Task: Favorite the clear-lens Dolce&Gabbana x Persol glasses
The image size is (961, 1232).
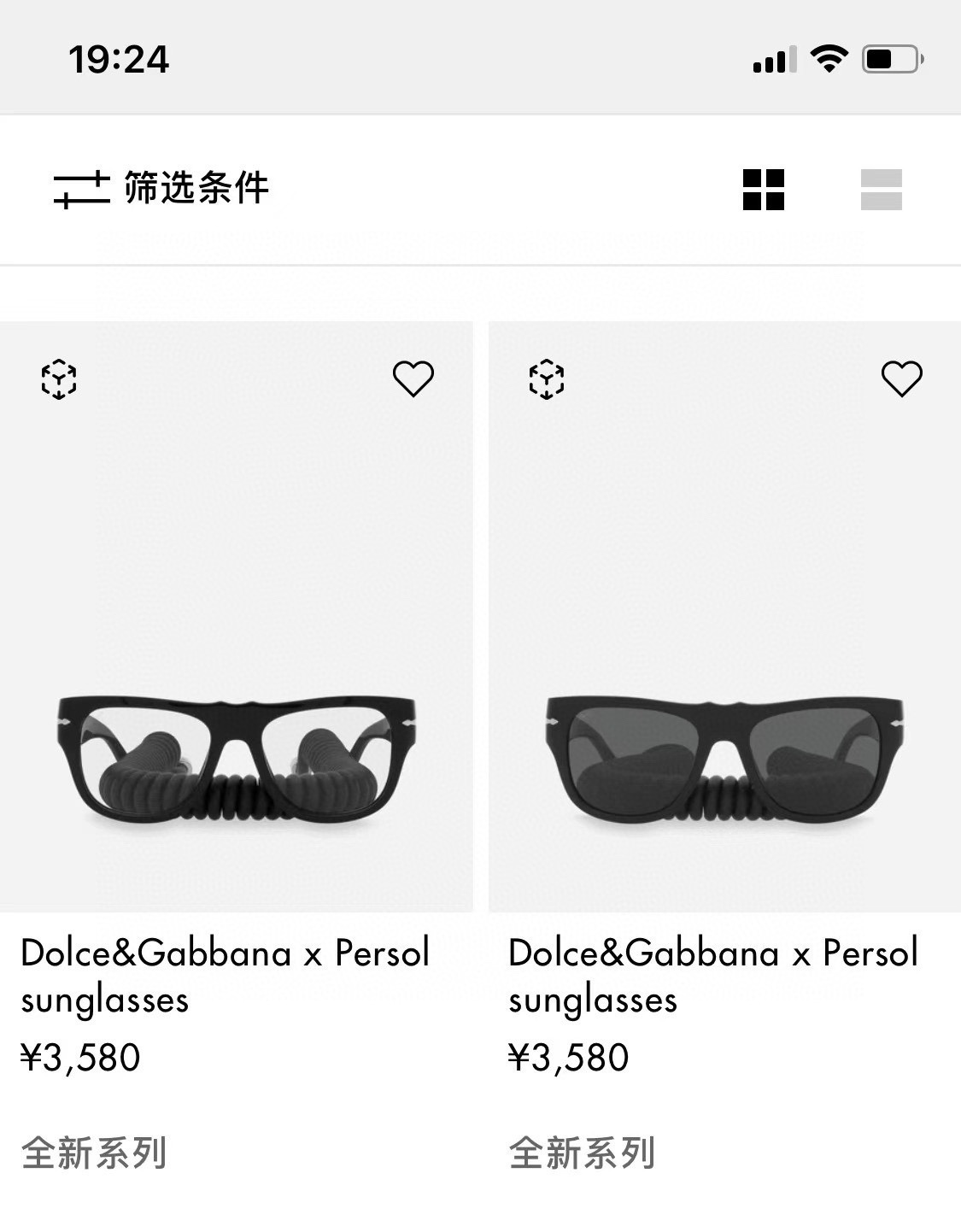Action: pos(413,378)
